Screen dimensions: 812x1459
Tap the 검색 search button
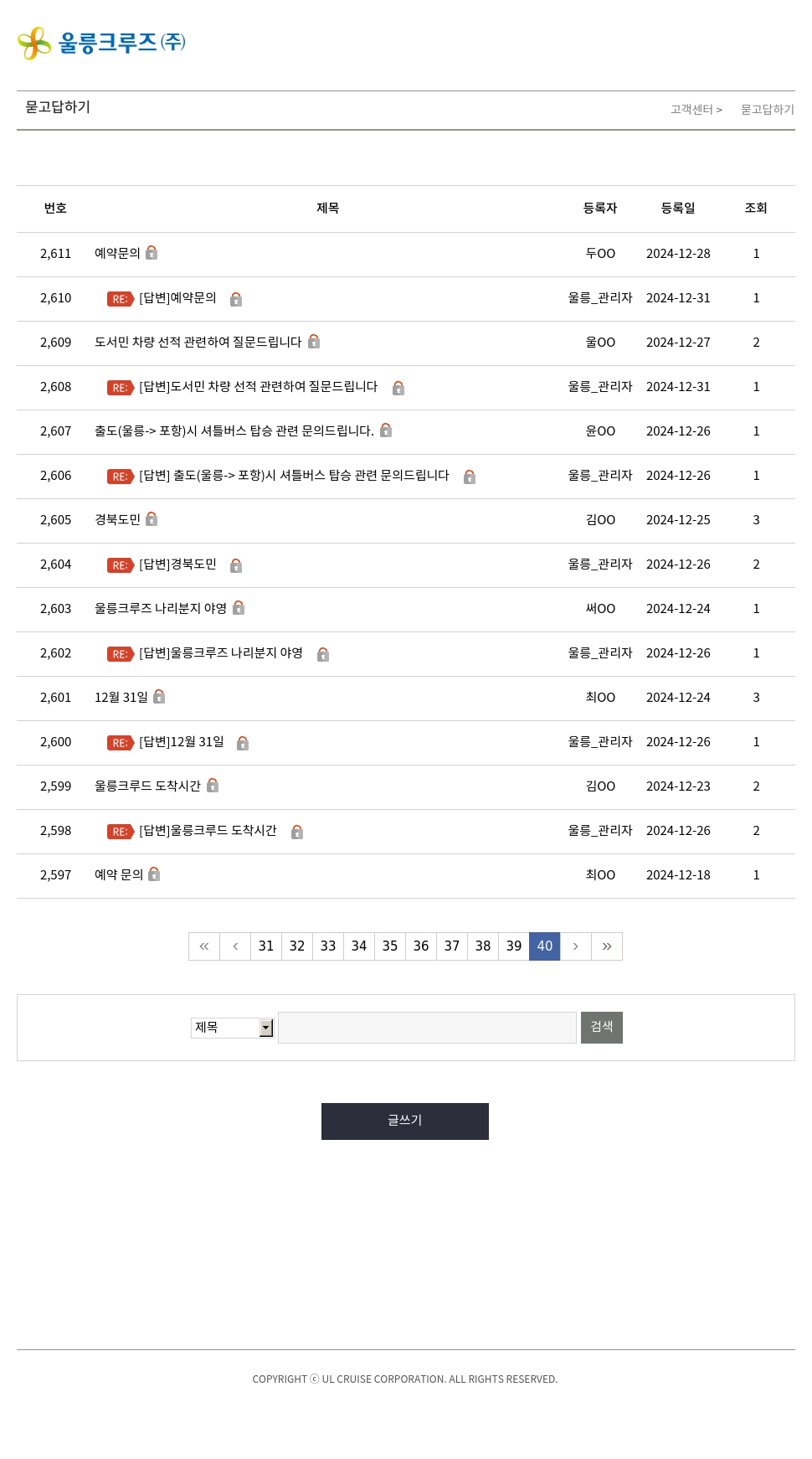pyautogui.click(x=602, y=1028)
